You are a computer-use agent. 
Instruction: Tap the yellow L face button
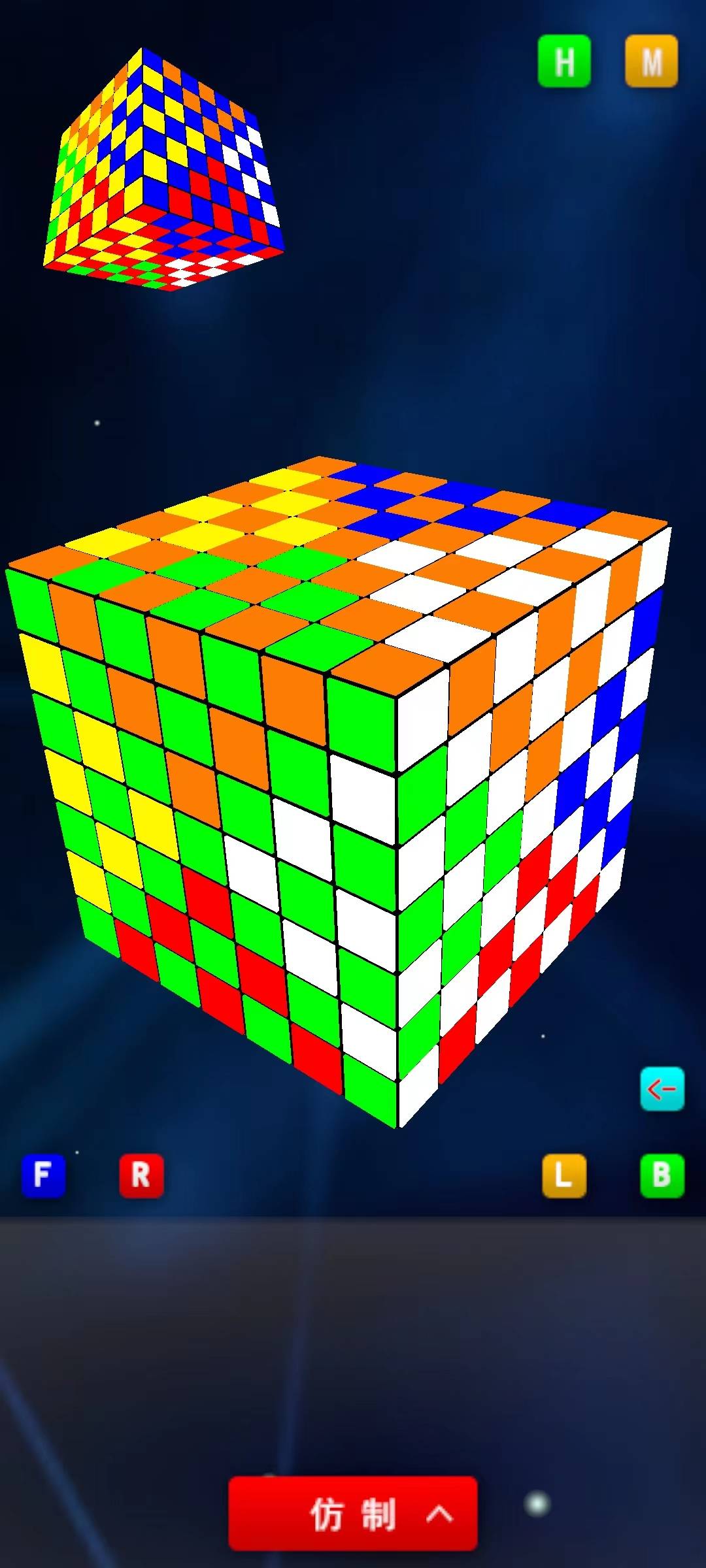563,1175
